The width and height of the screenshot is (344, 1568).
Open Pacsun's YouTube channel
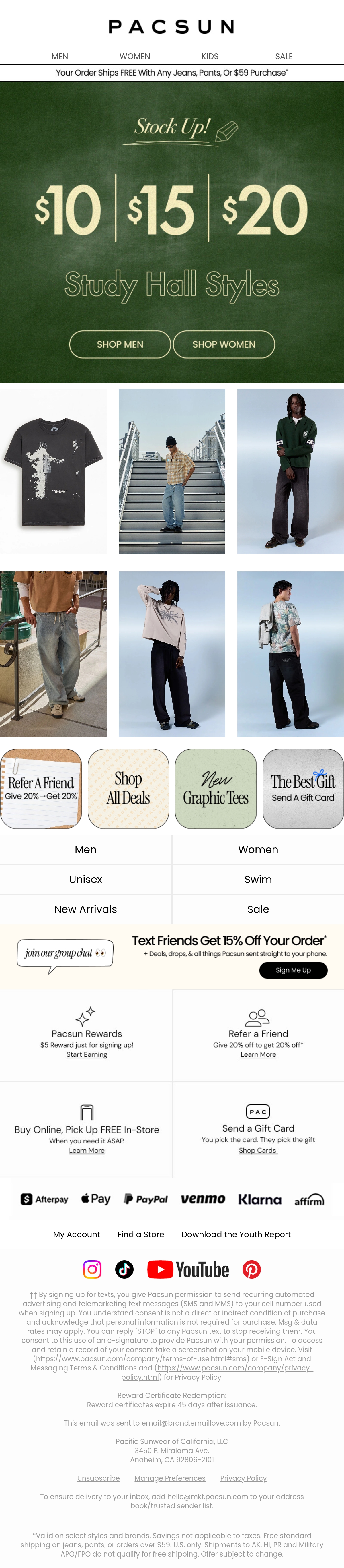click(188, 1269)
